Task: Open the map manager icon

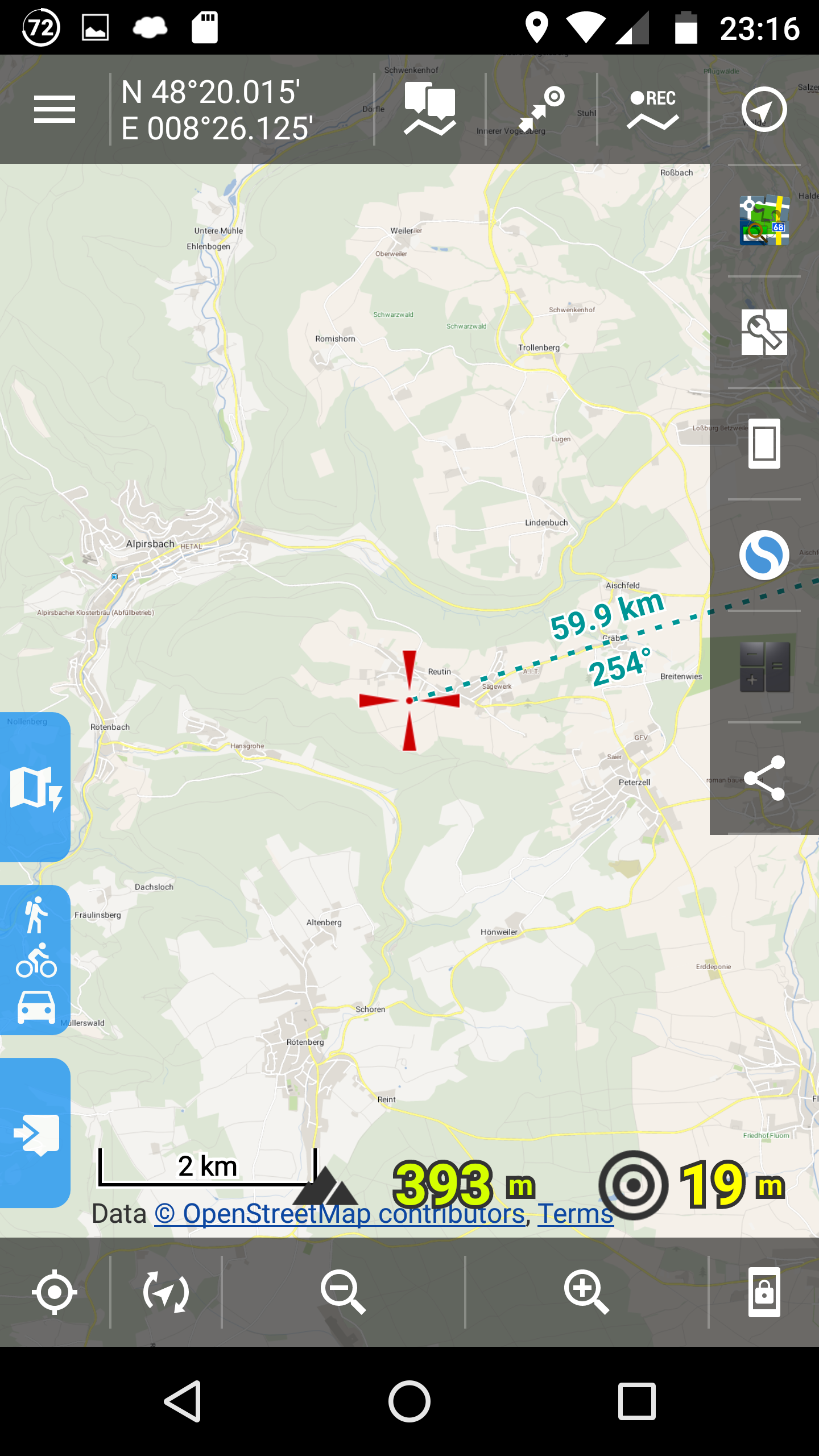Action: 764,220
